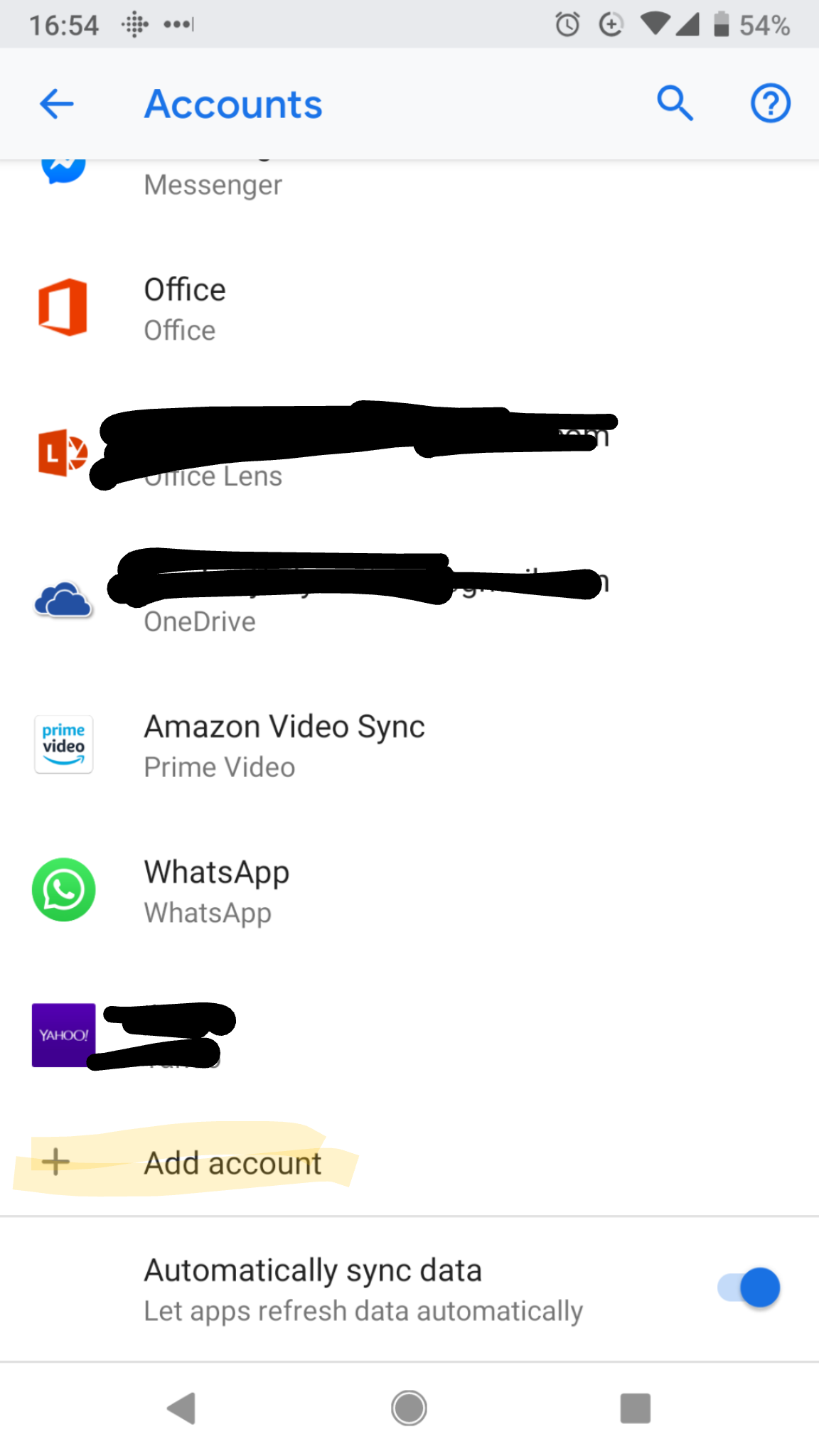Viewport: 819px width, 1456px height.
Task: Open the WhatsApp account icon
Action: [63, 890]
